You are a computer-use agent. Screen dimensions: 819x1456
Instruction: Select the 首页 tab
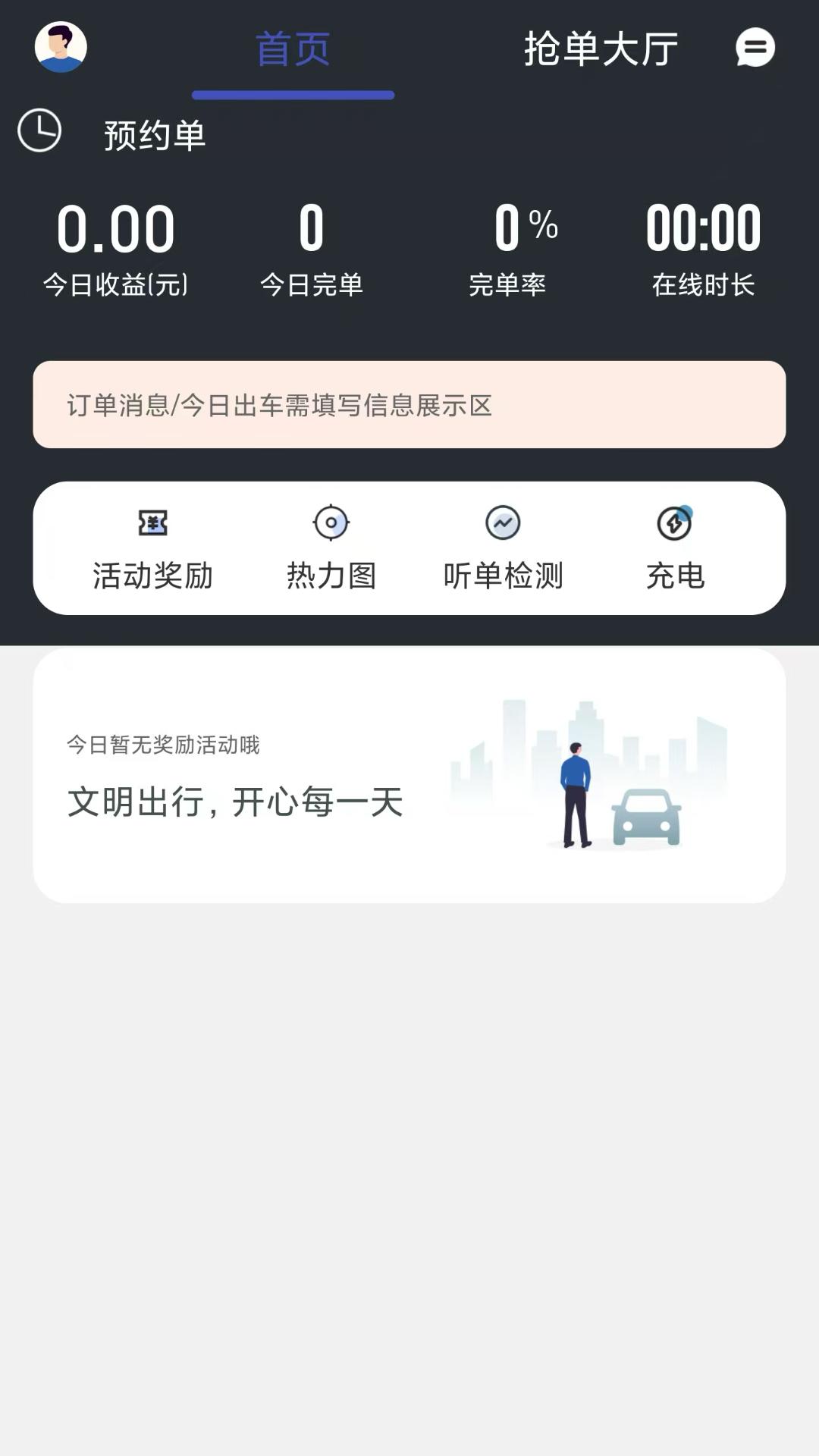click(293, 49)
